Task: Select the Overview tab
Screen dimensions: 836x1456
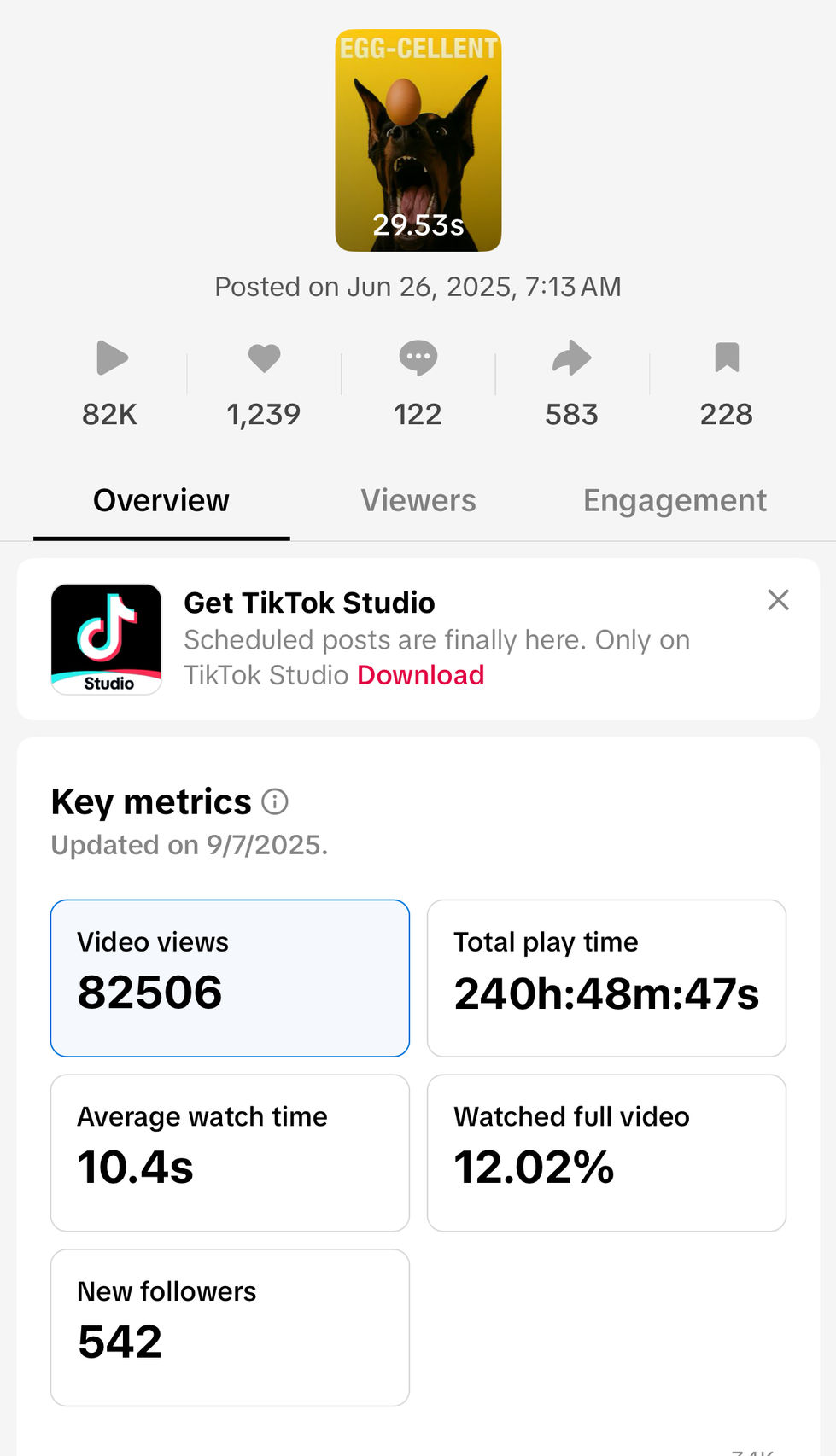Action: point(161,501)
